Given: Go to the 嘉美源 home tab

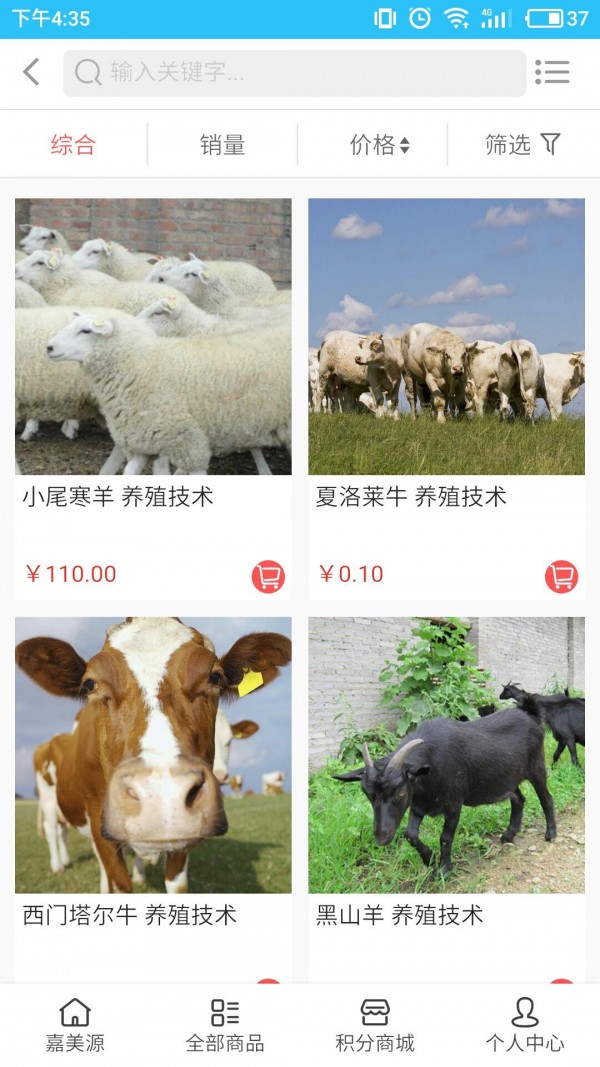Looking at the screenshot, I should 75,1025.
